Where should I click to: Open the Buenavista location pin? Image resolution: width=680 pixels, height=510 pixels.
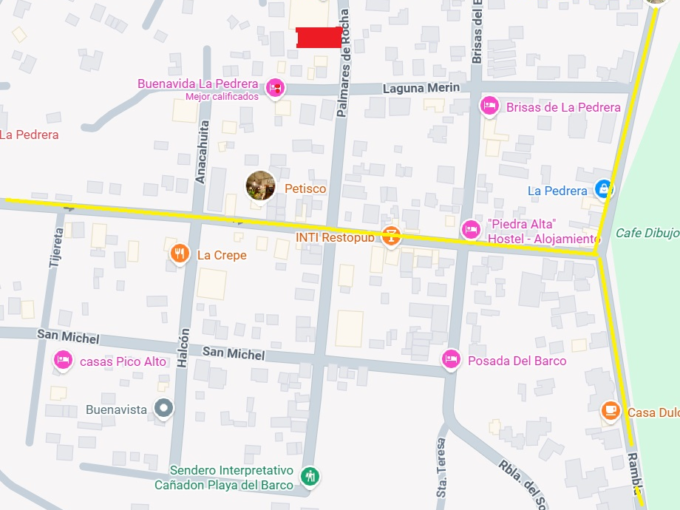click(164, 408)
